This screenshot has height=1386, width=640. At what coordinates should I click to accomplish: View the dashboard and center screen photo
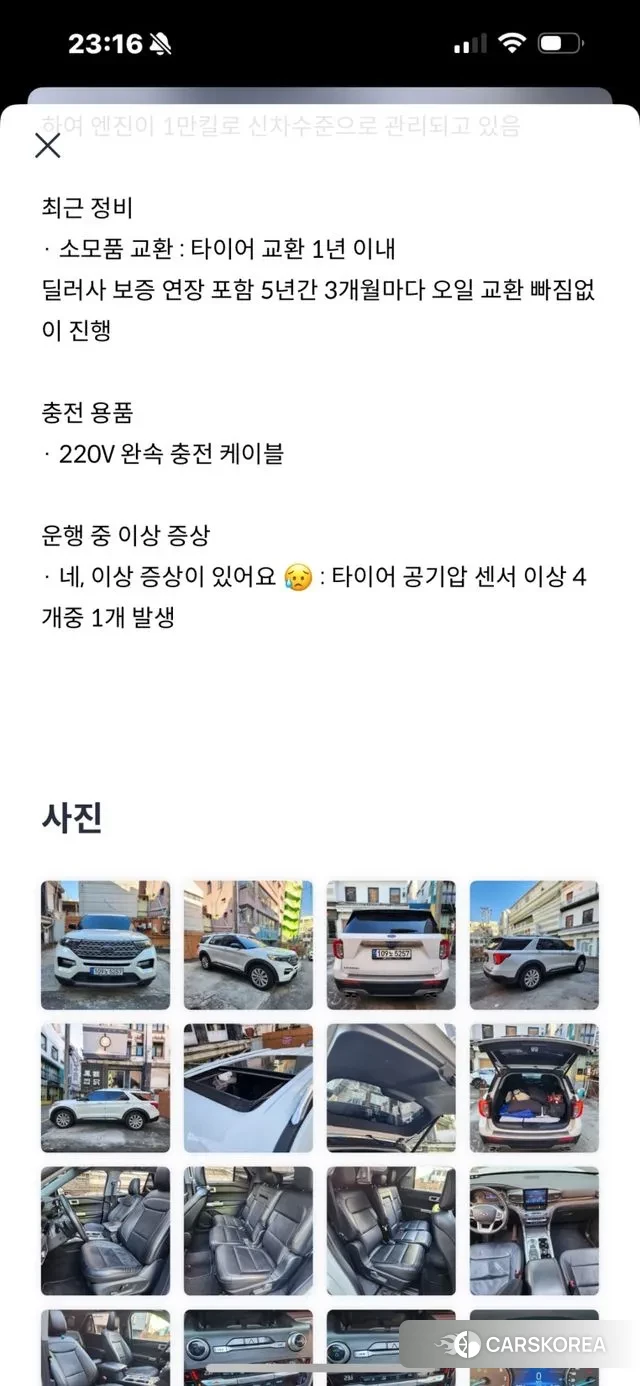[x=534, y=1231]
